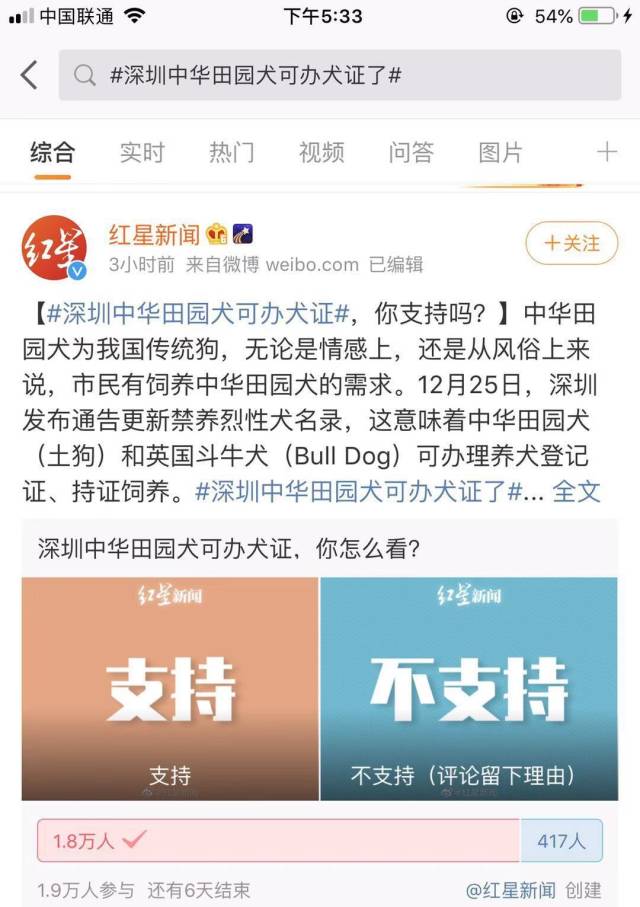Screen dimensions: 640x907
Task: Open 红星新闻's profile avatar
Action: [55, 248]
